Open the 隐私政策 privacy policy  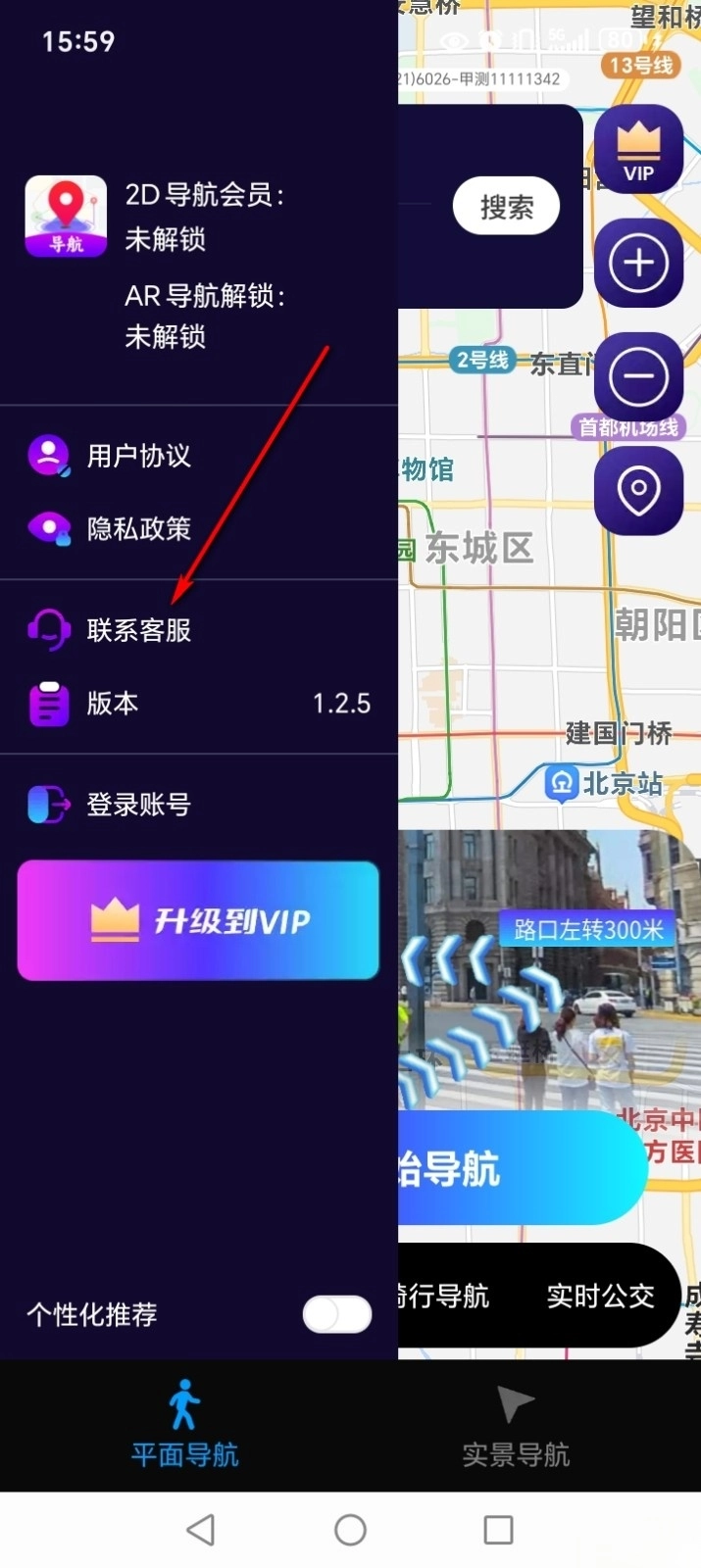(137, 529)
